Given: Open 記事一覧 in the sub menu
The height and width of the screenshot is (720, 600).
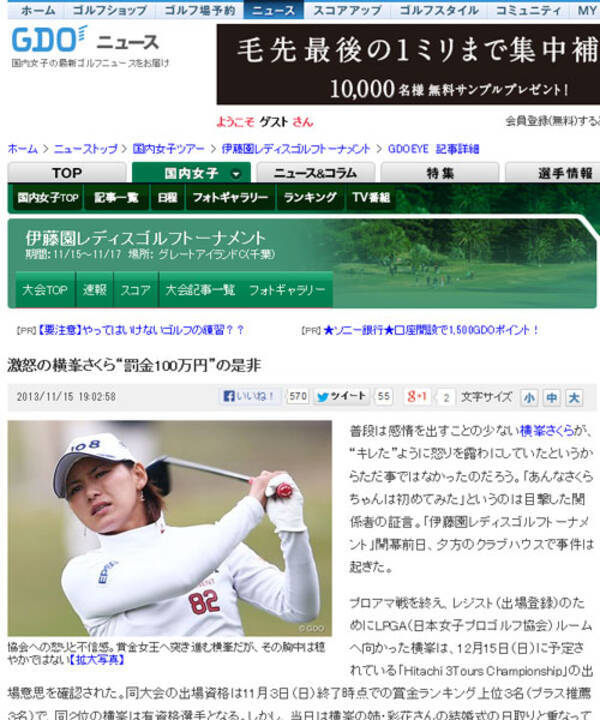Looking at the screenshot, I should (116, 198).
